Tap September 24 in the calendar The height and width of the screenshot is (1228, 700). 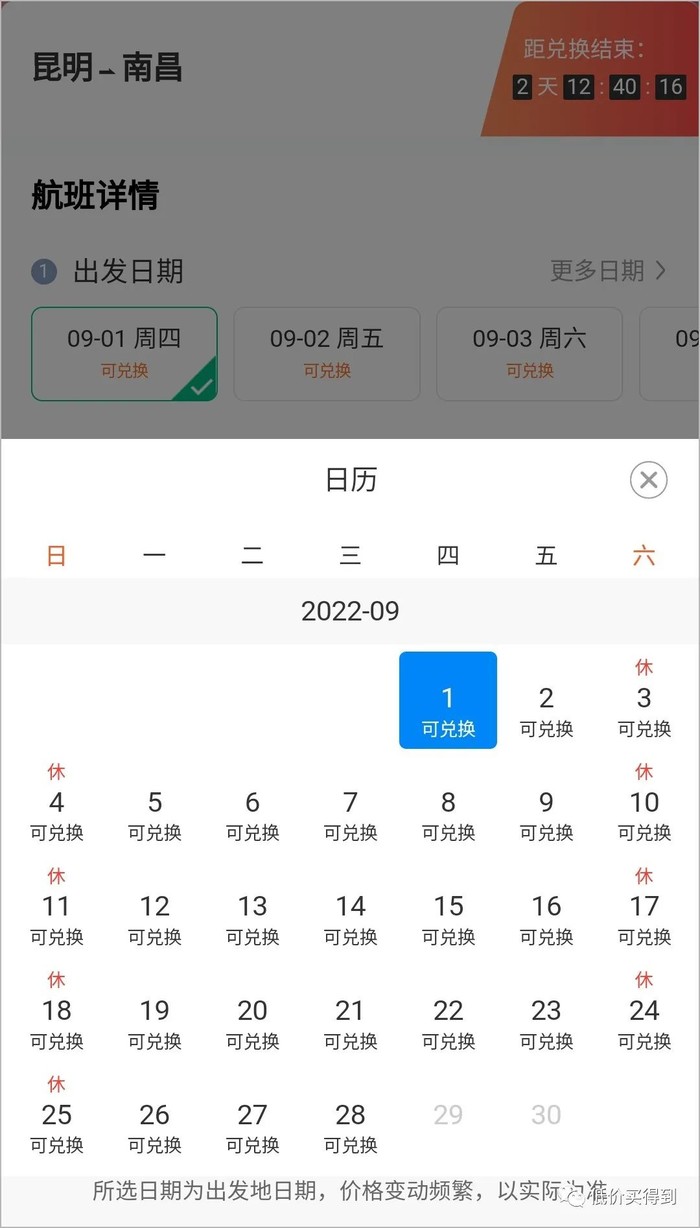[644, 1022]
